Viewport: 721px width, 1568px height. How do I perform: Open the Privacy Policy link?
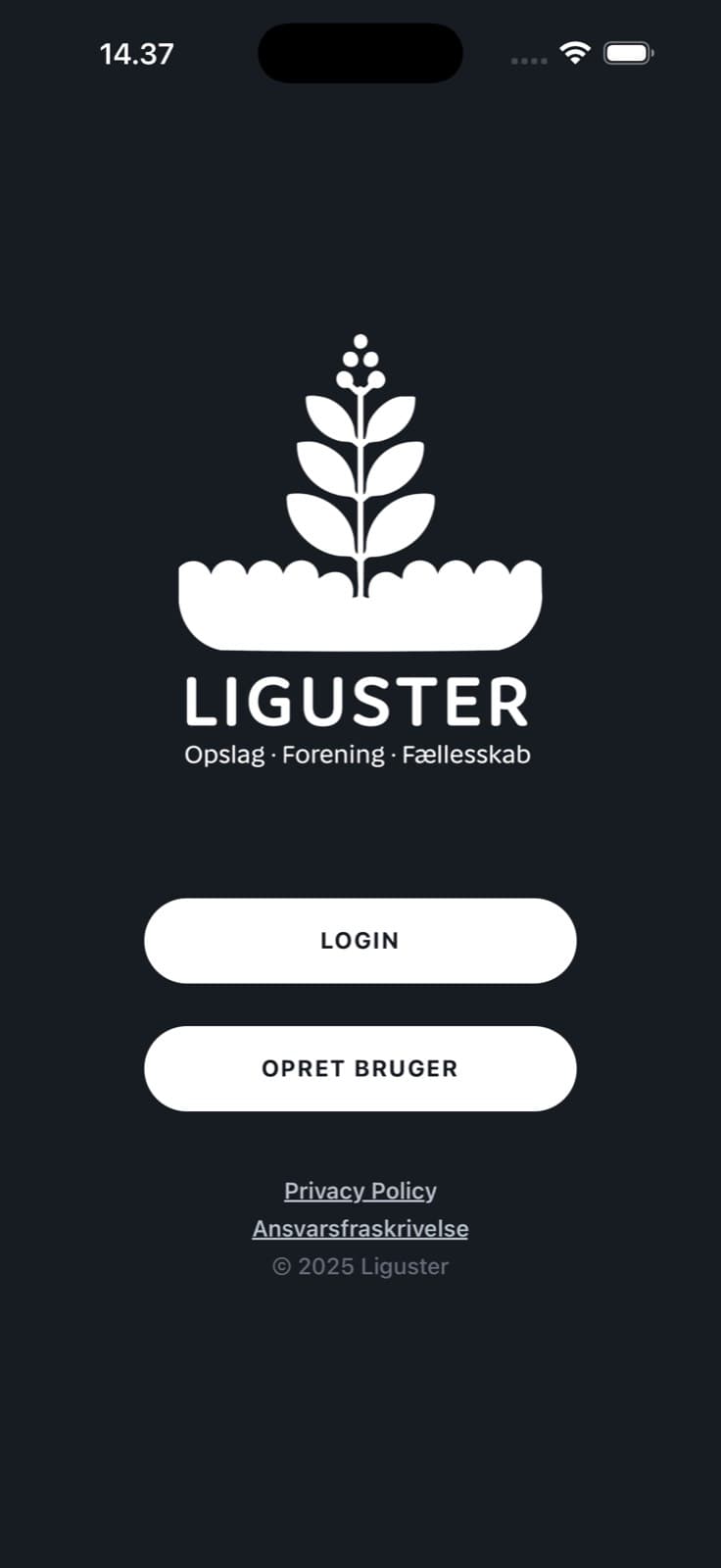[360, 1191]
